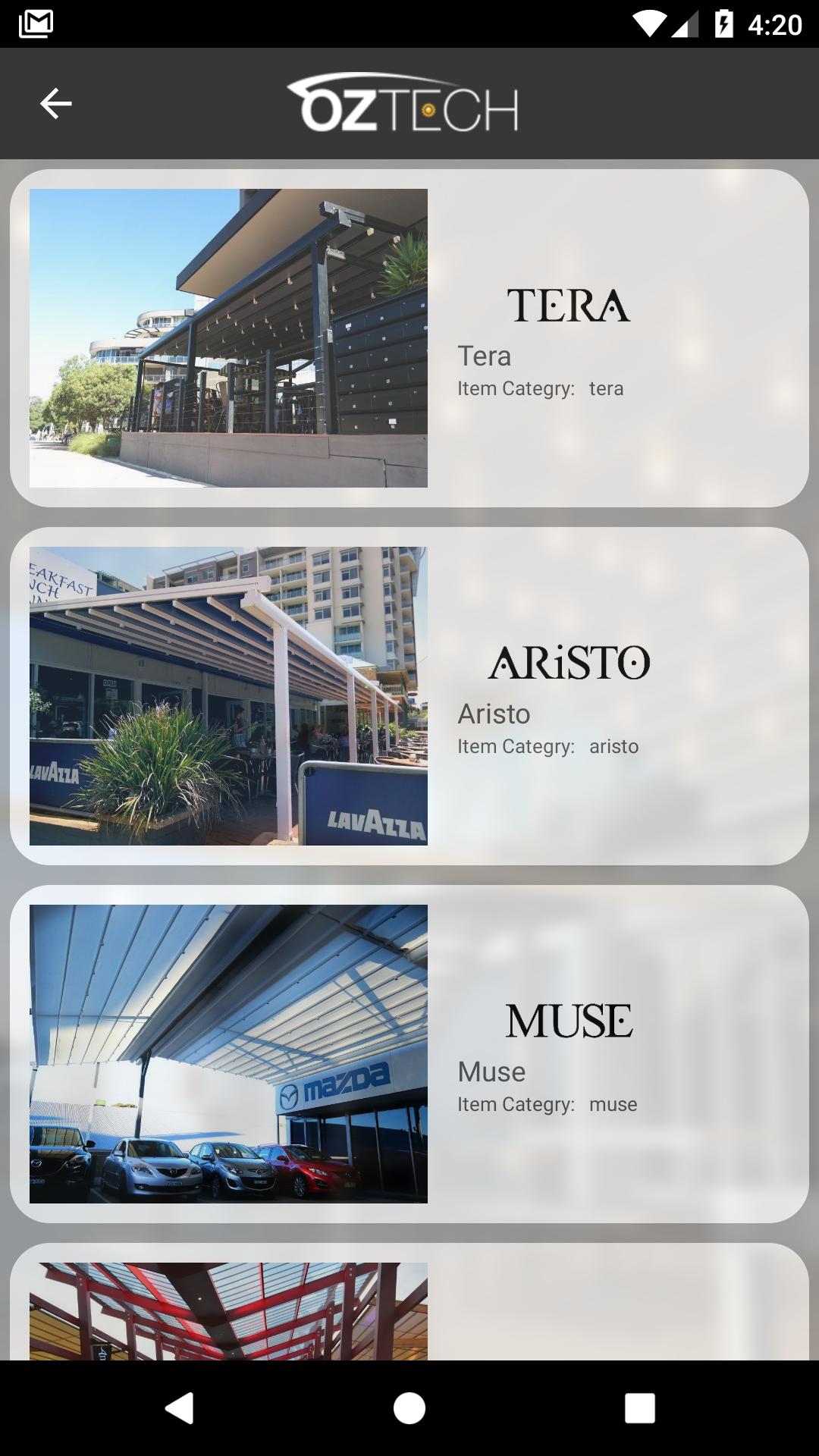View the Muse product card
The image size is (819, 1456).
pyautogui.click(x=409, y=1054)
